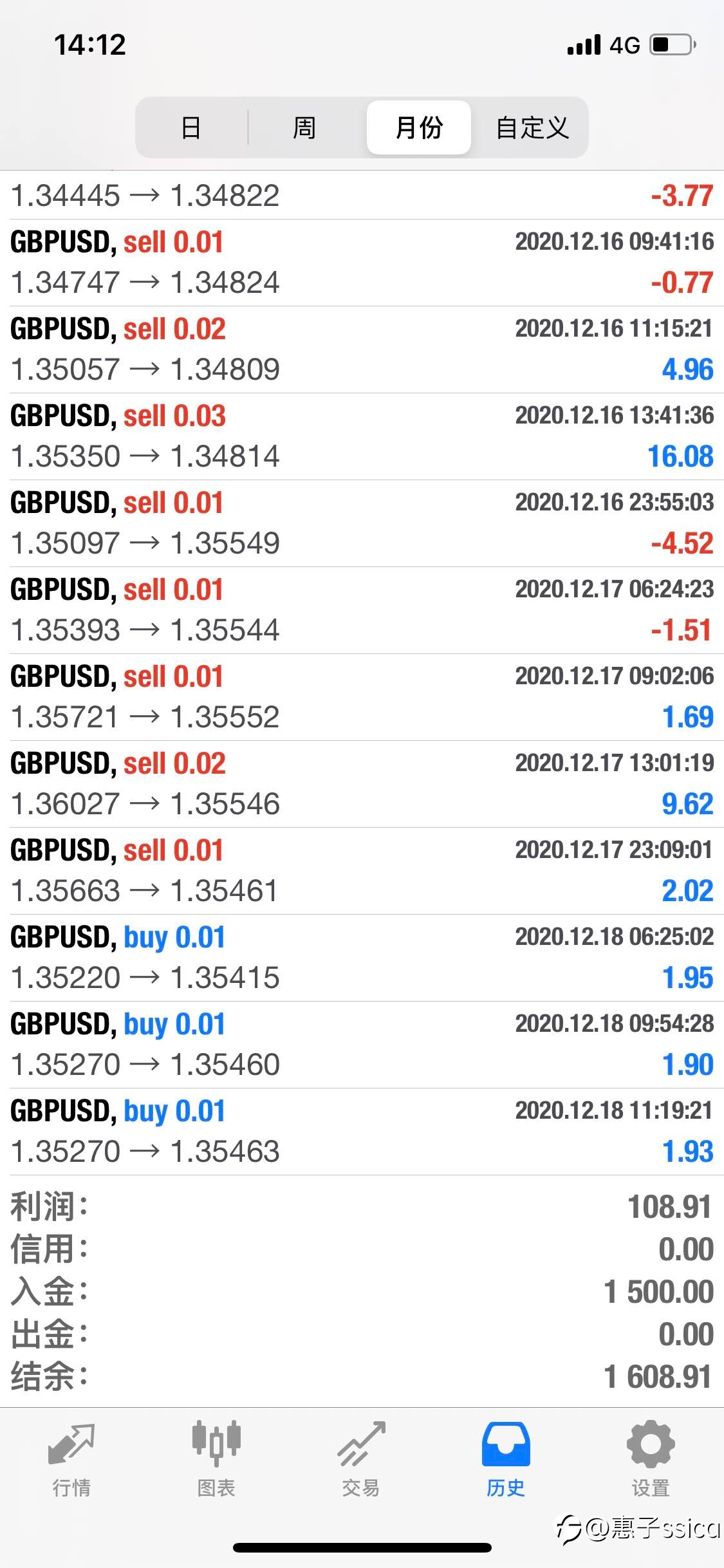Show details of trade at 2020.12.17 13:01:19

362,784
